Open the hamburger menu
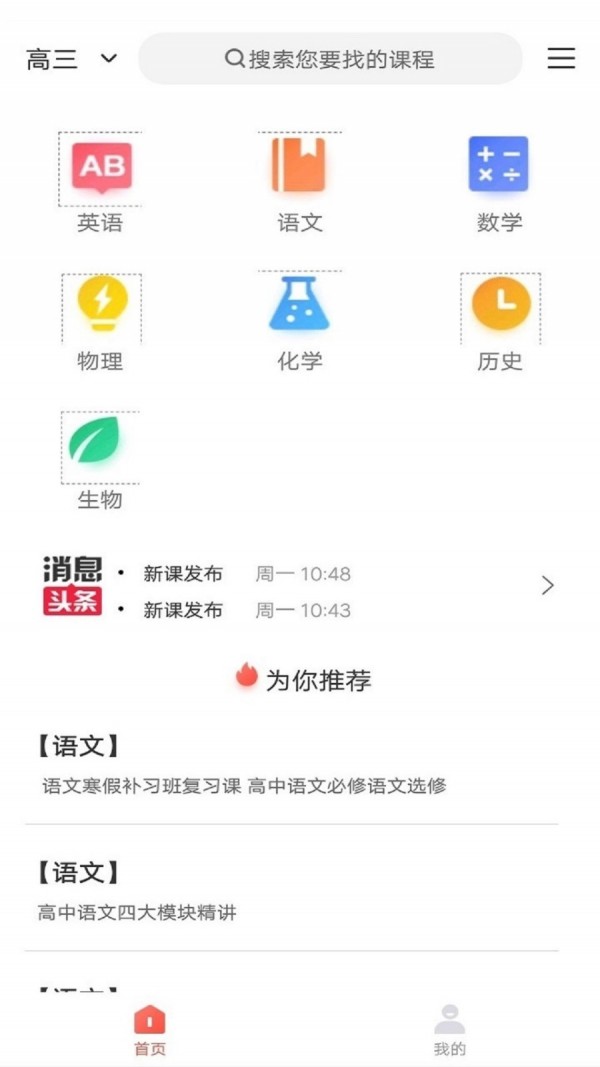Screen dimensions: 600x1067 561,58
